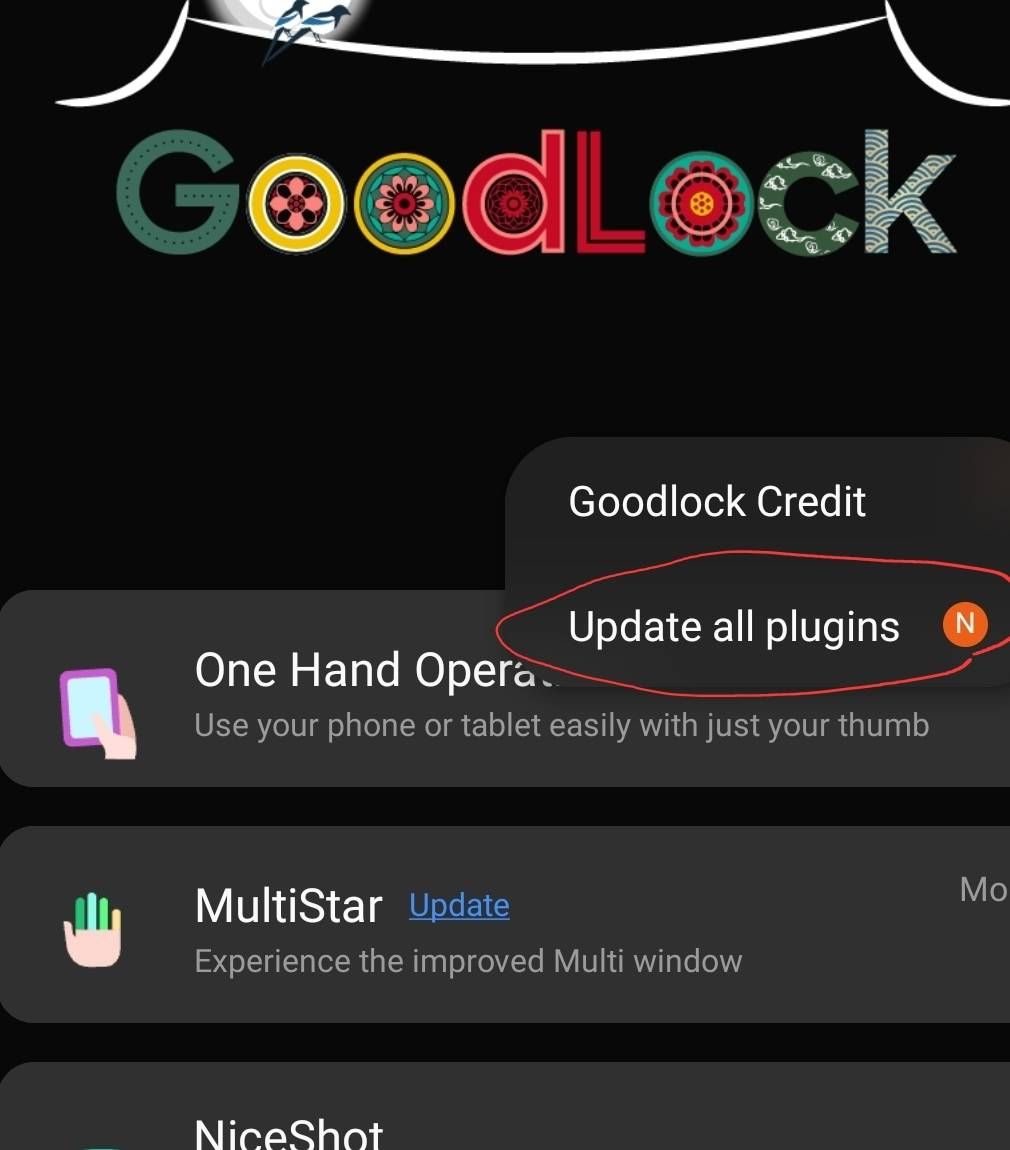This screenshot has height=1150, width=1010.
Task: Tap 'Experience the improved Multi window' text
Action: click(x=468, y=960)
